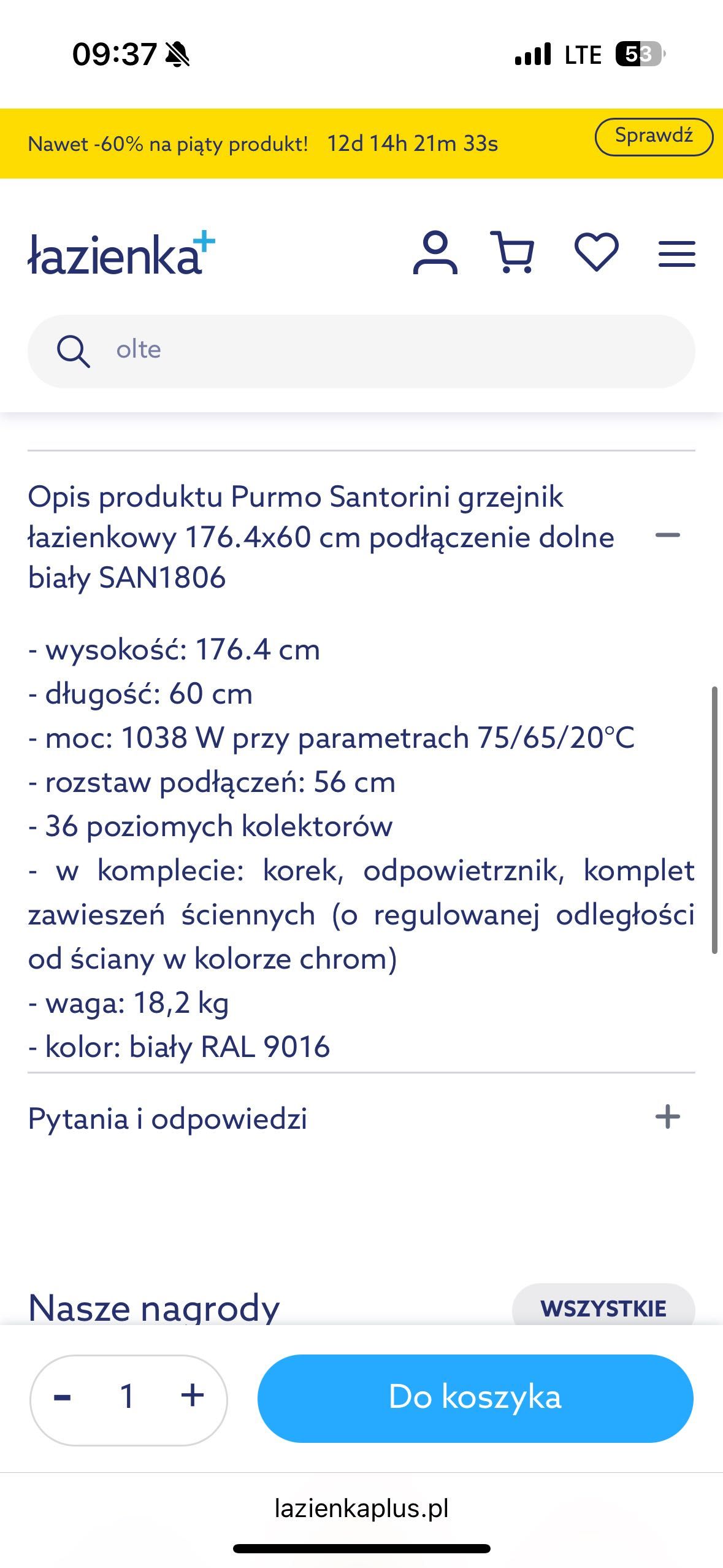Expand Pytania i odpowiedzi section
723x1568 pixels.
point(667,1116)
